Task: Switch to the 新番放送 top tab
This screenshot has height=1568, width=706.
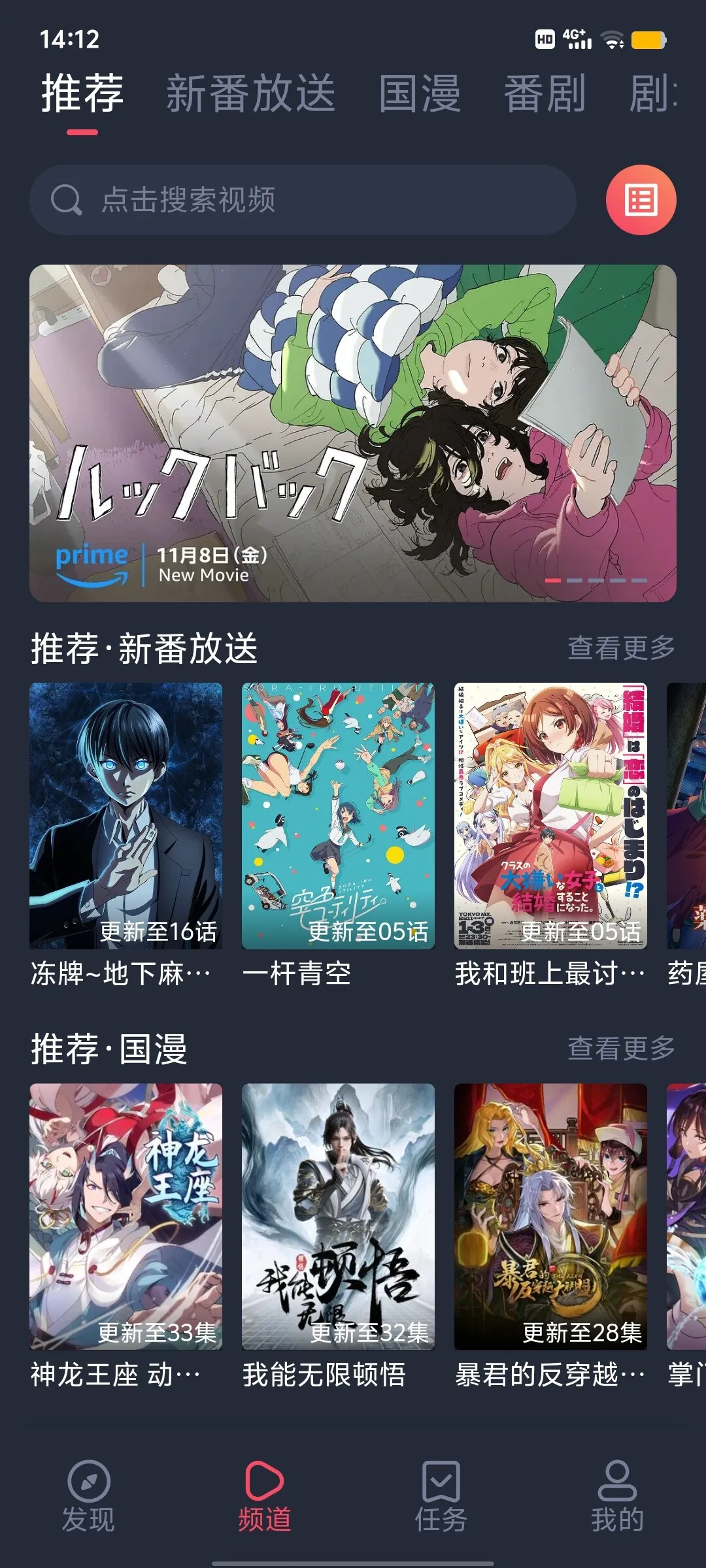Action: (x=250, y=93)
